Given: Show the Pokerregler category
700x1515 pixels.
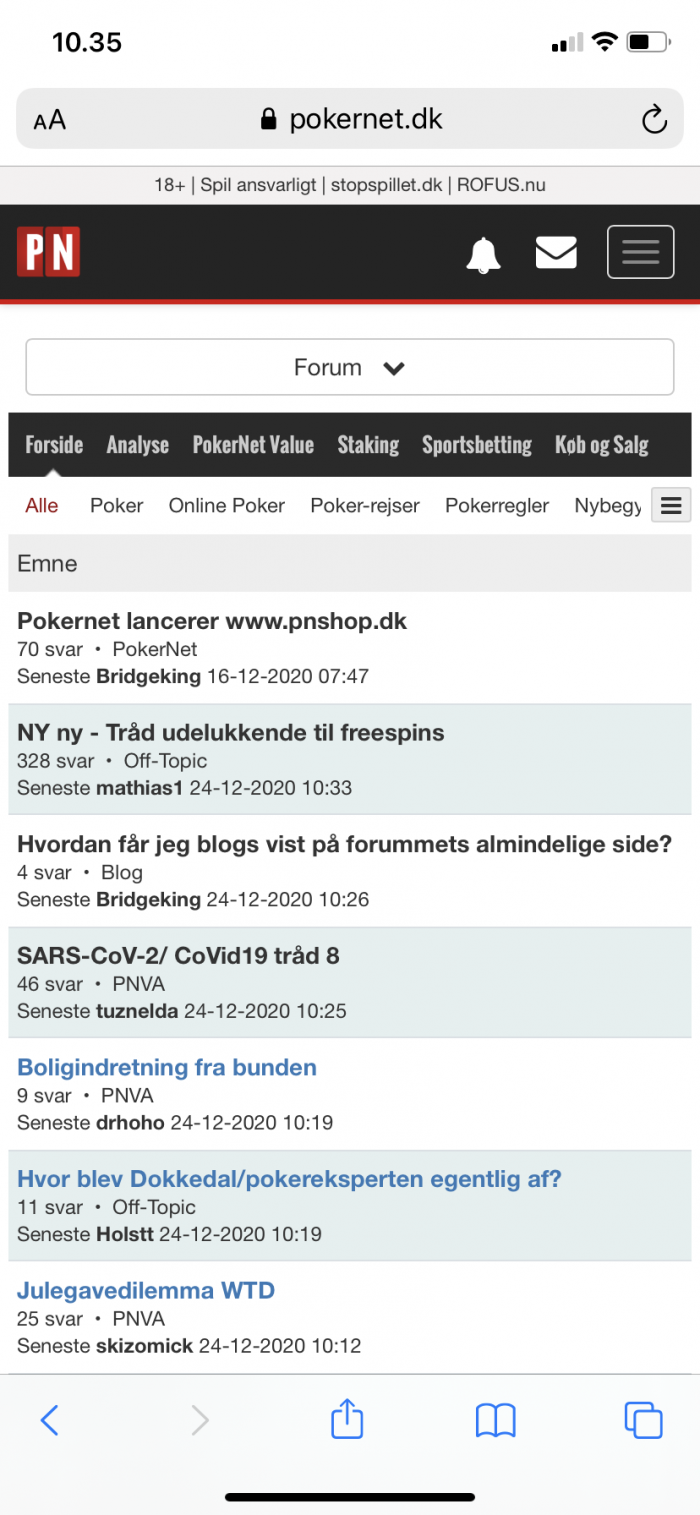Looking at the screenshot, I should (497, 506).
